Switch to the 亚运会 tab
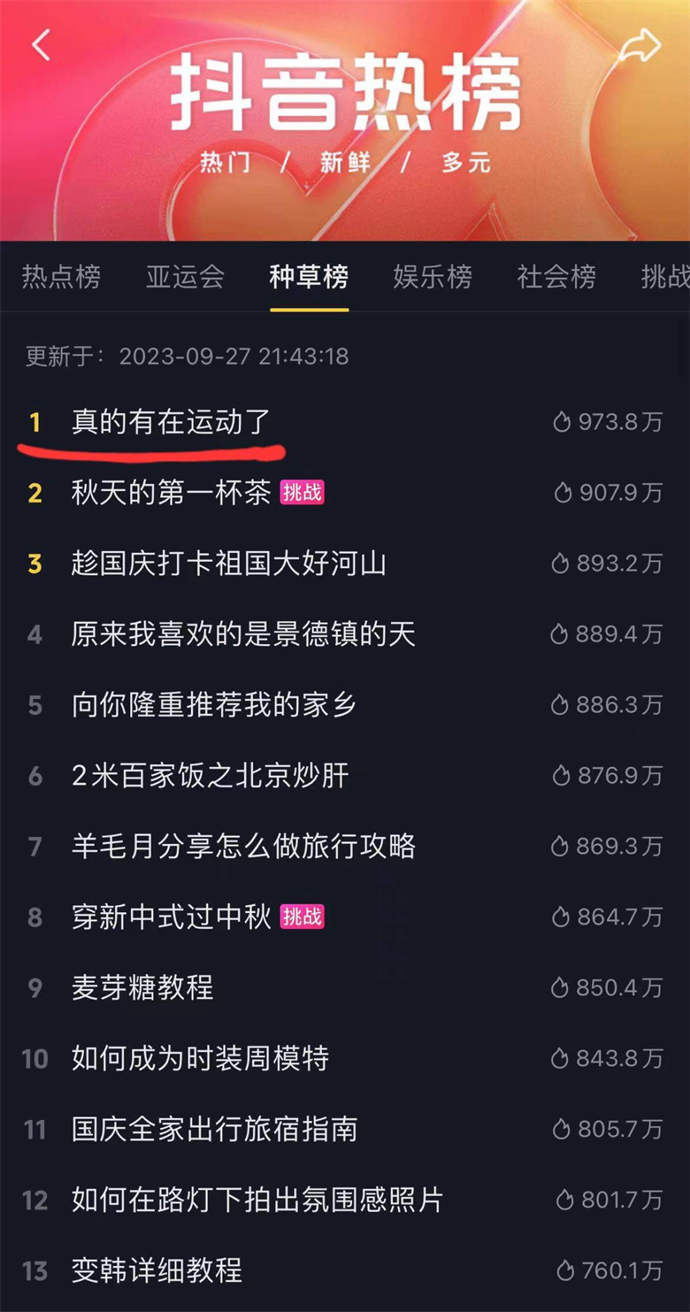Viewport: 690px width, 1312px height. click(x=185, y=277)
